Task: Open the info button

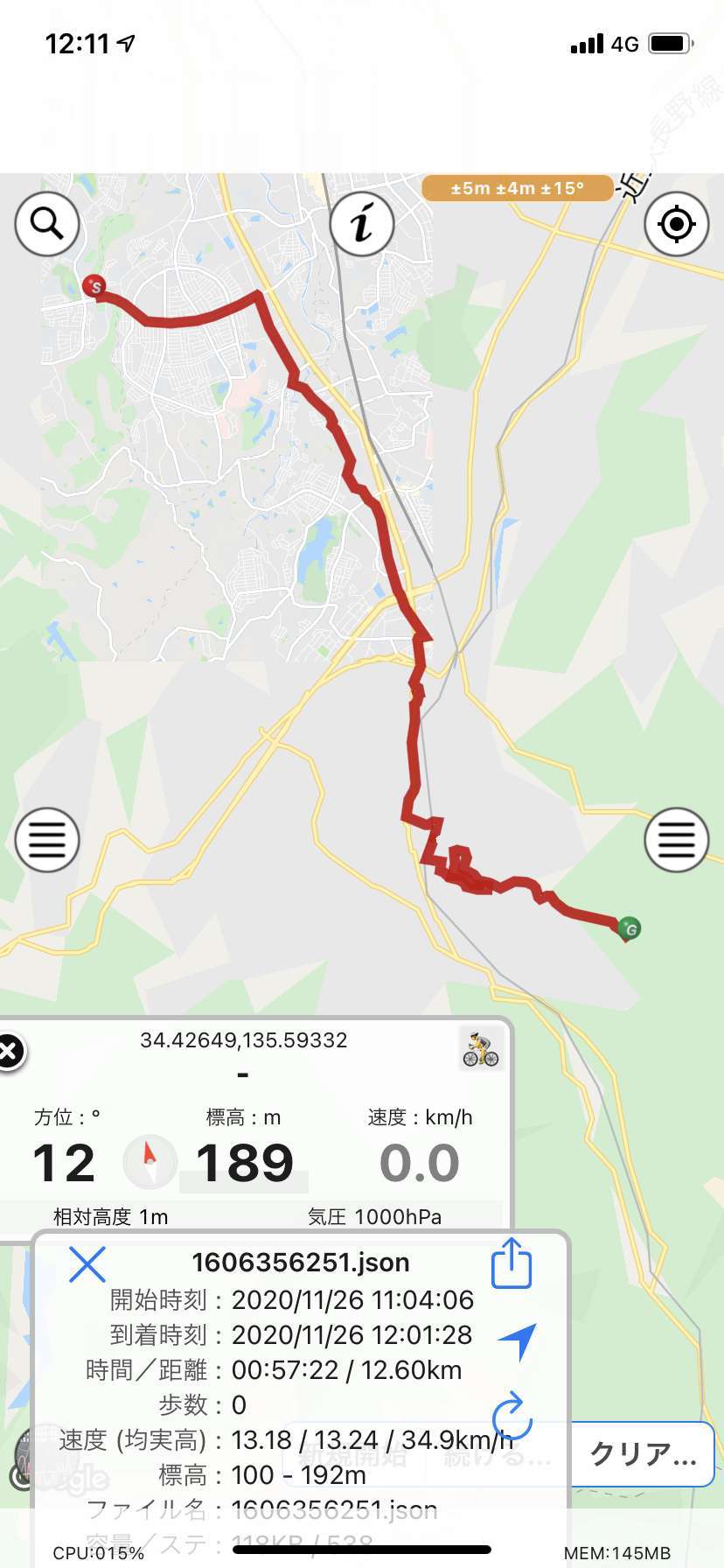Action: coord(361,224)
